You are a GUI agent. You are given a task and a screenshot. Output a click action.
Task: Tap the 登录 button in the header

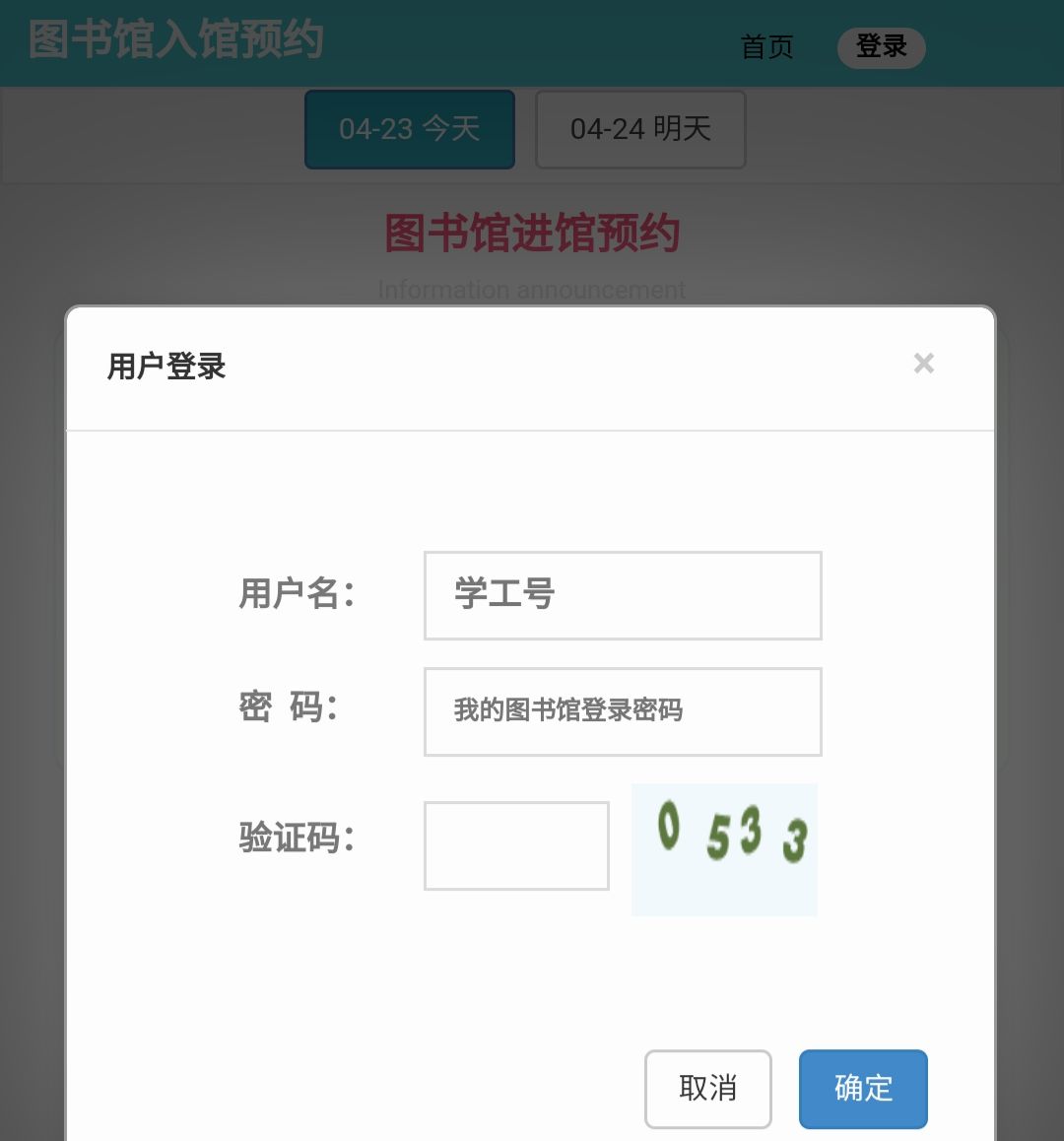click(x=881, y=47)
